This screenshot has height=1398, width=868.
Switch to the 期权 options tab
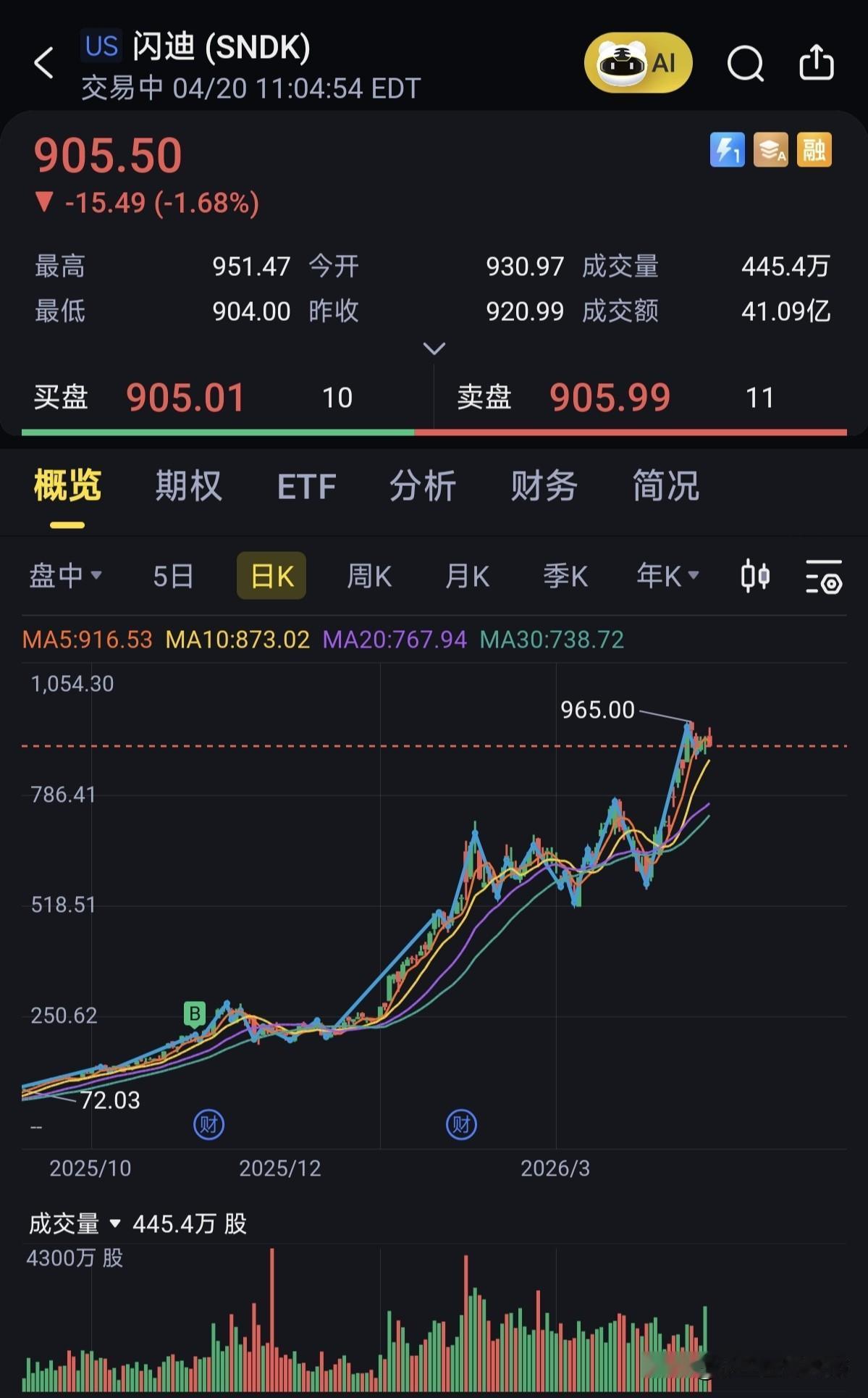pyautogui.click(x=187, y=487)
